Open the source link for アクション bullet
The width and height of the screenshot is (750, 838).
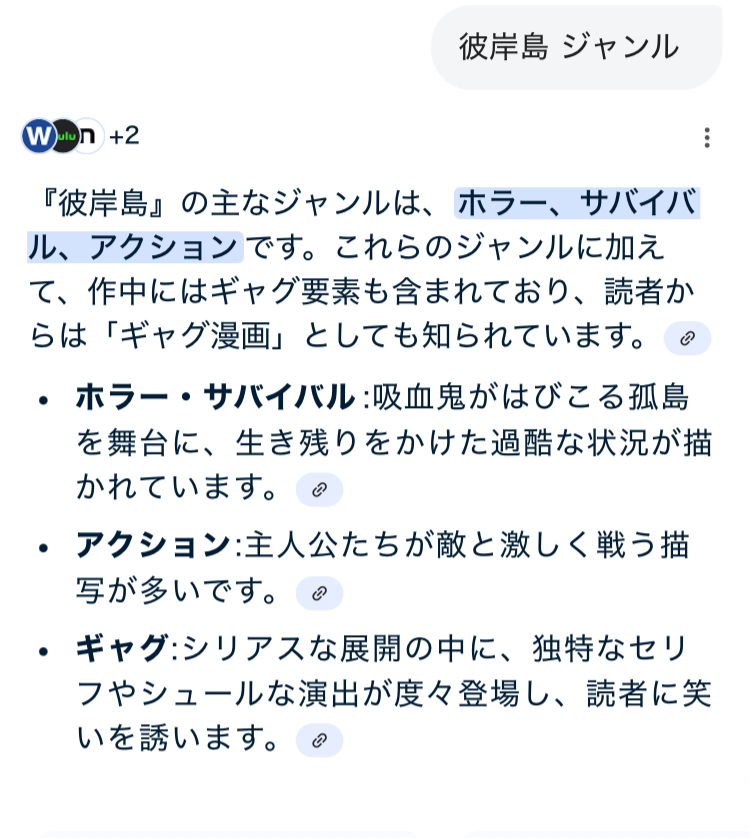click(x=319, y=593)
